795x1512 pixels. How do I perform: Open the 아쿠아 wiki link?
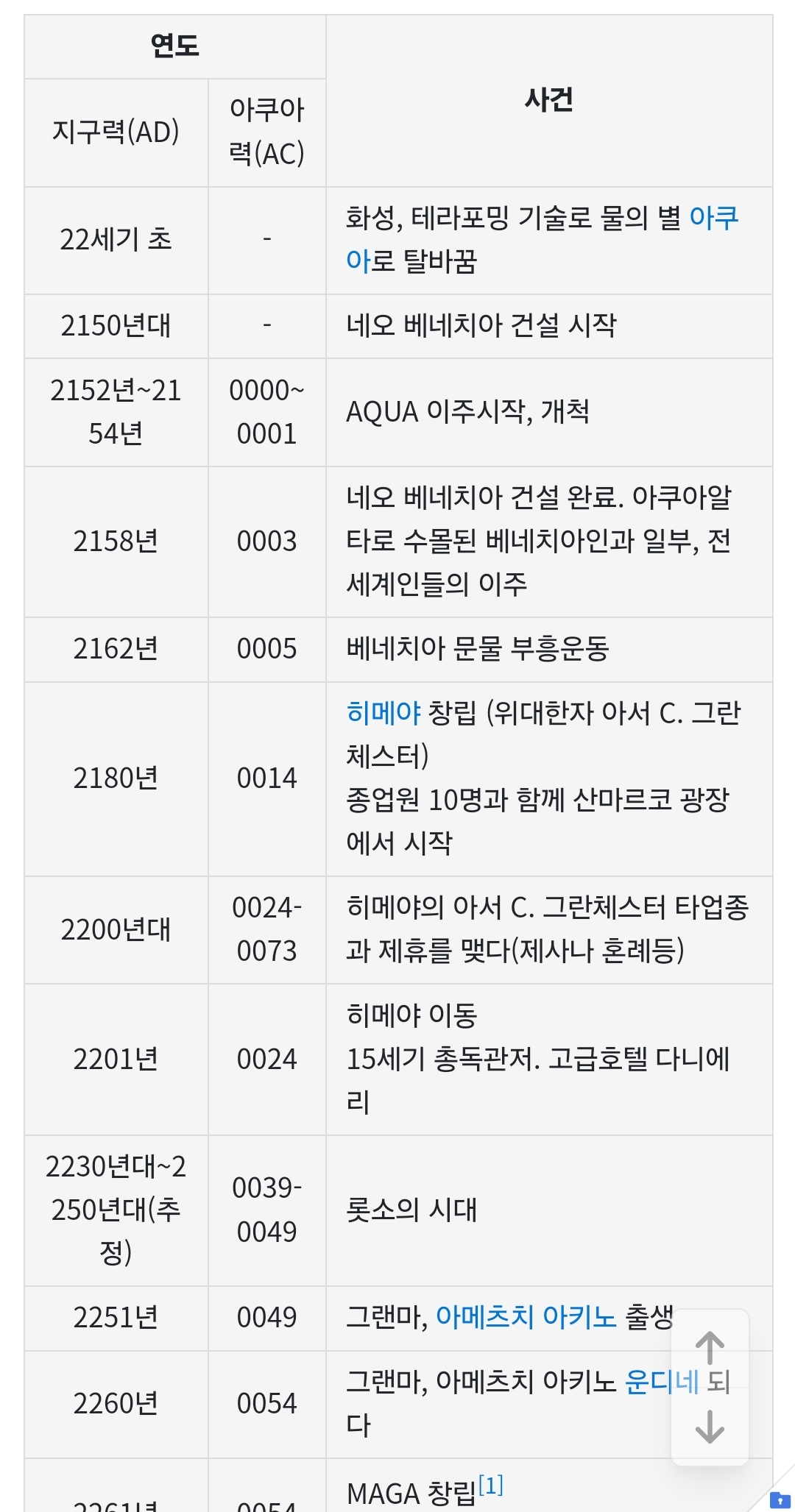point(713,219)
